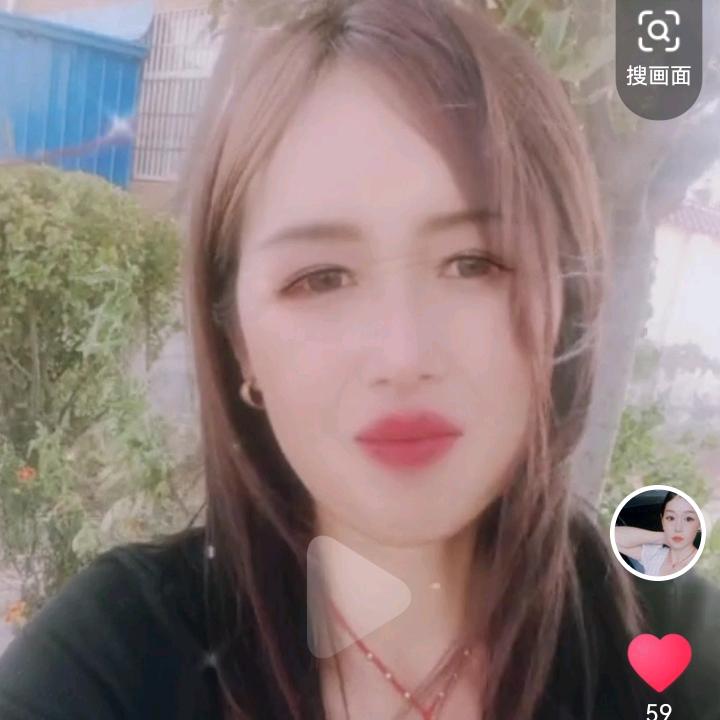720x720 pixels.
Task: Open the creator's profile avatar
Action: [x=658, y=532]
